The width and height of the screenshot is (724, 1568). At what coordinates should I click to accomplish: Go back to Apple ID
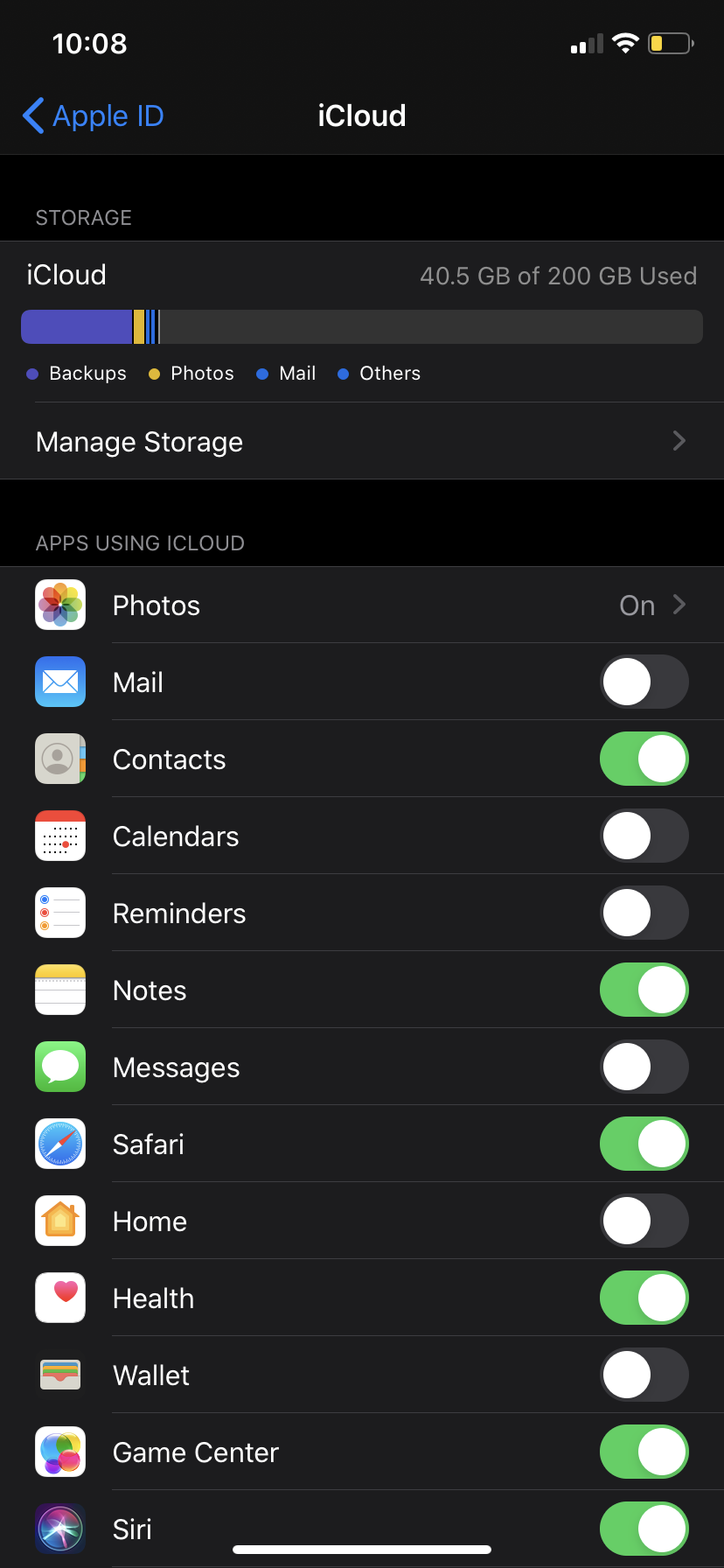tap(94, 115)
